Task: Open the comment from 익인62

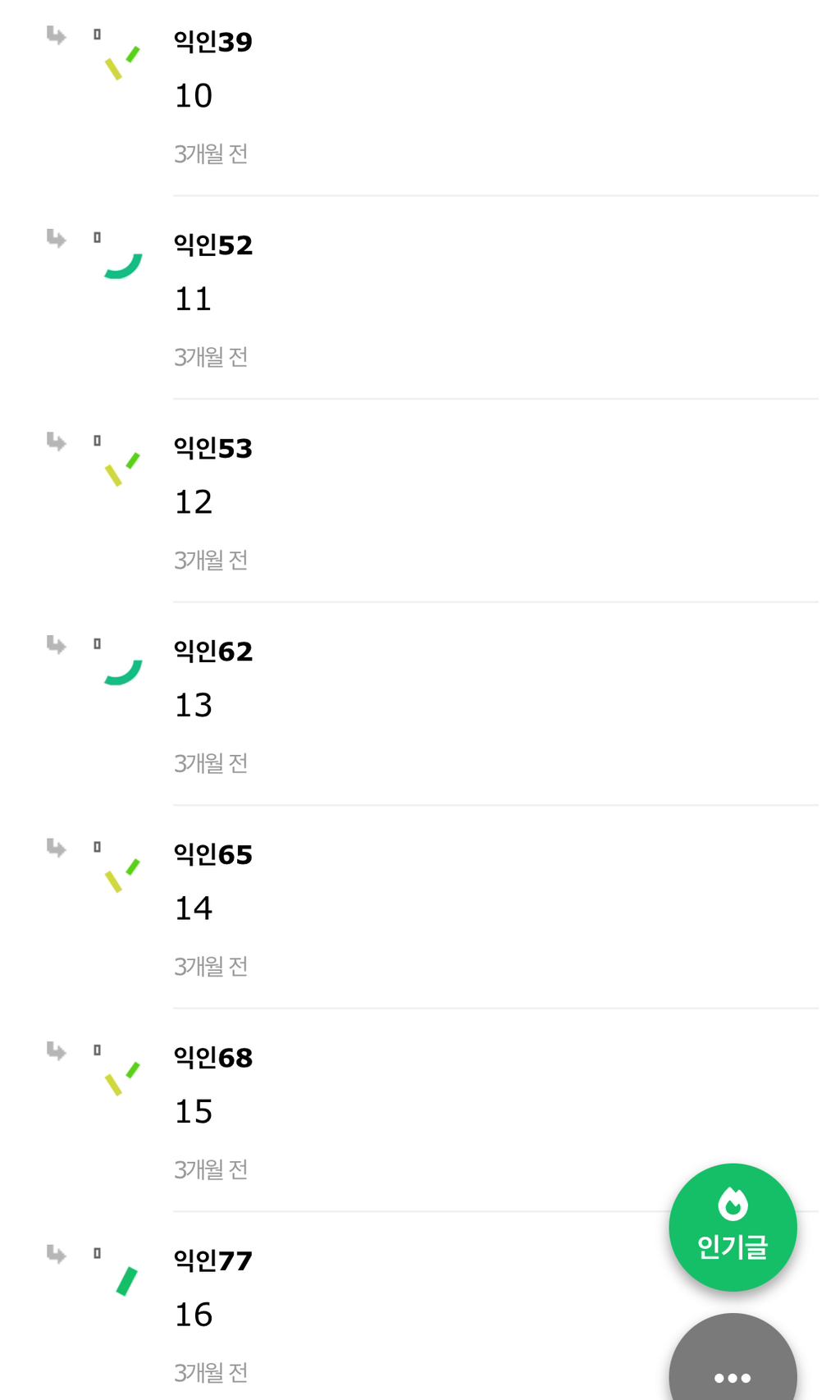Action: tap(194, 706)
